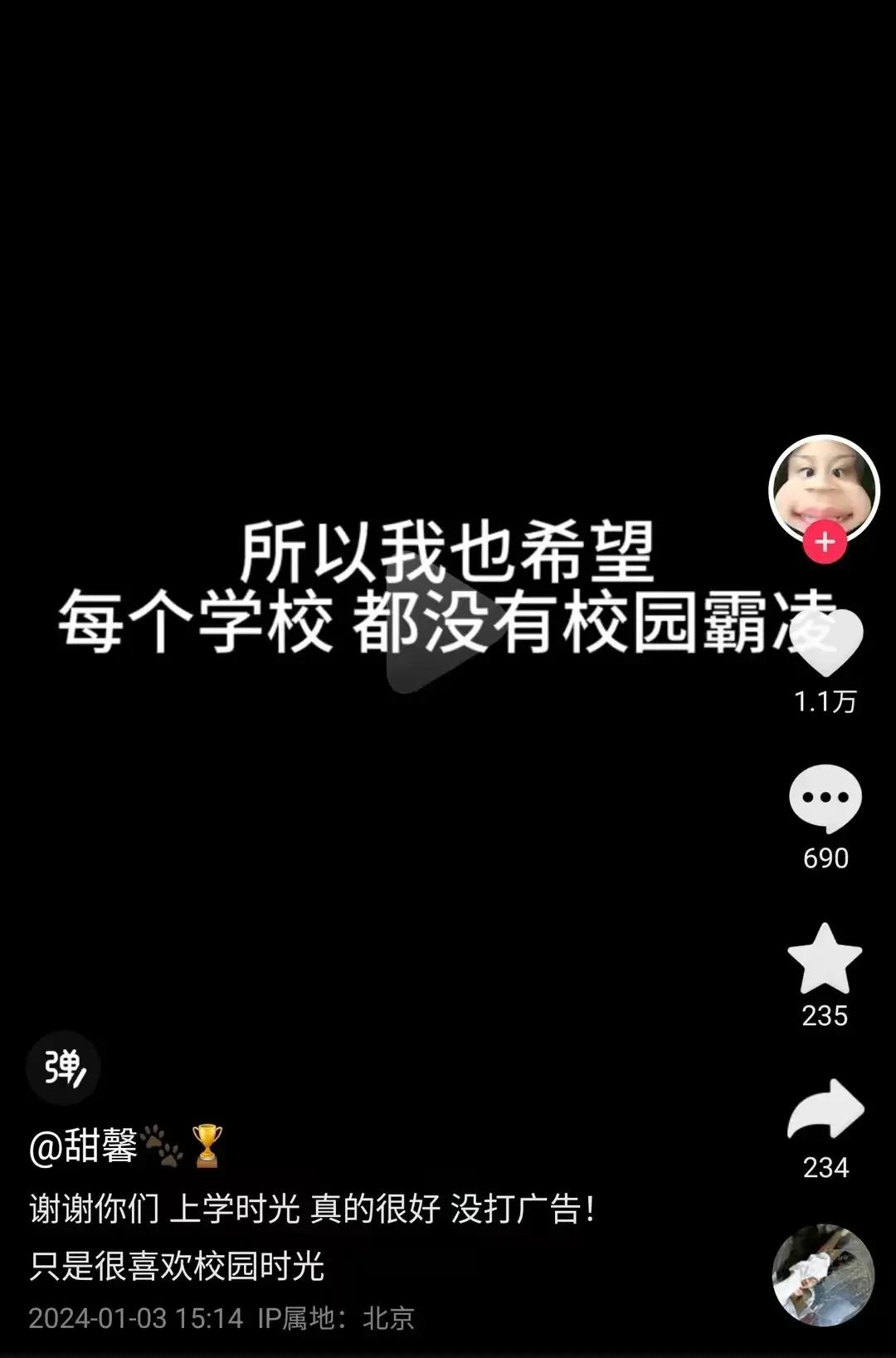Follow the creator with the plus button
The image size is (896, 1358).
click(824, 543)
